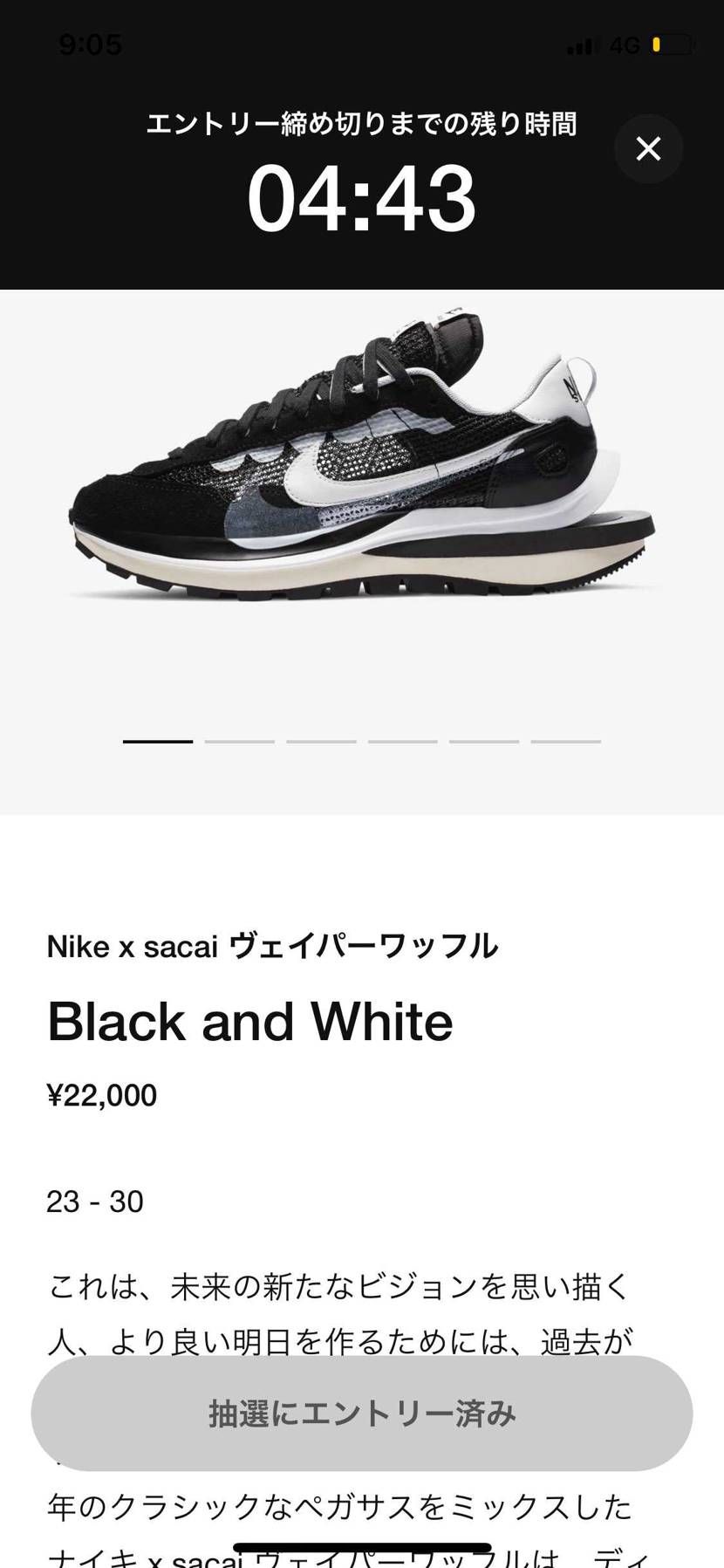The width and height of the screenshot is (724, 1568).
Task: Tap the Black and White product title
Action: coord(249,1021)
